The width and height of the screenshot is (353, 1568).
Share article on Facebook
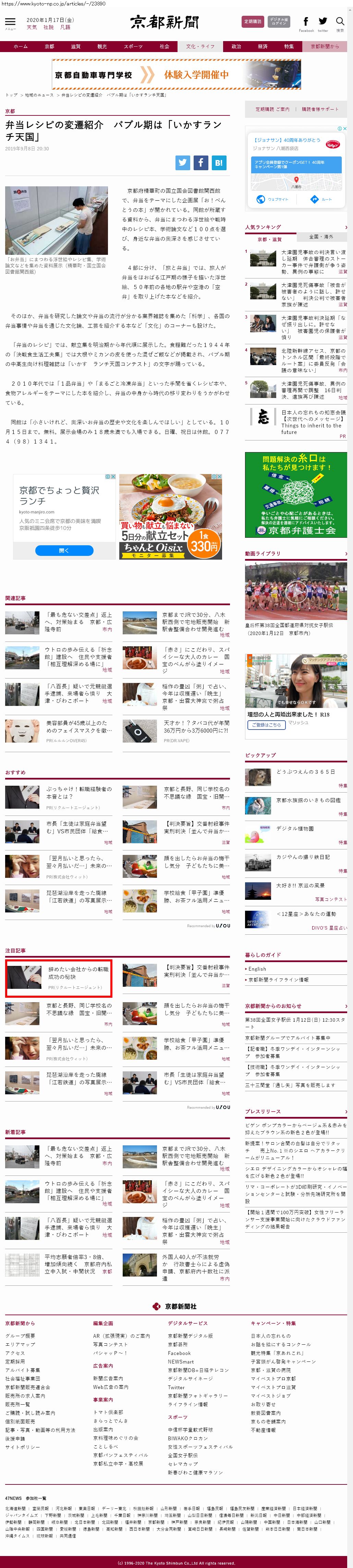(201, 163)
